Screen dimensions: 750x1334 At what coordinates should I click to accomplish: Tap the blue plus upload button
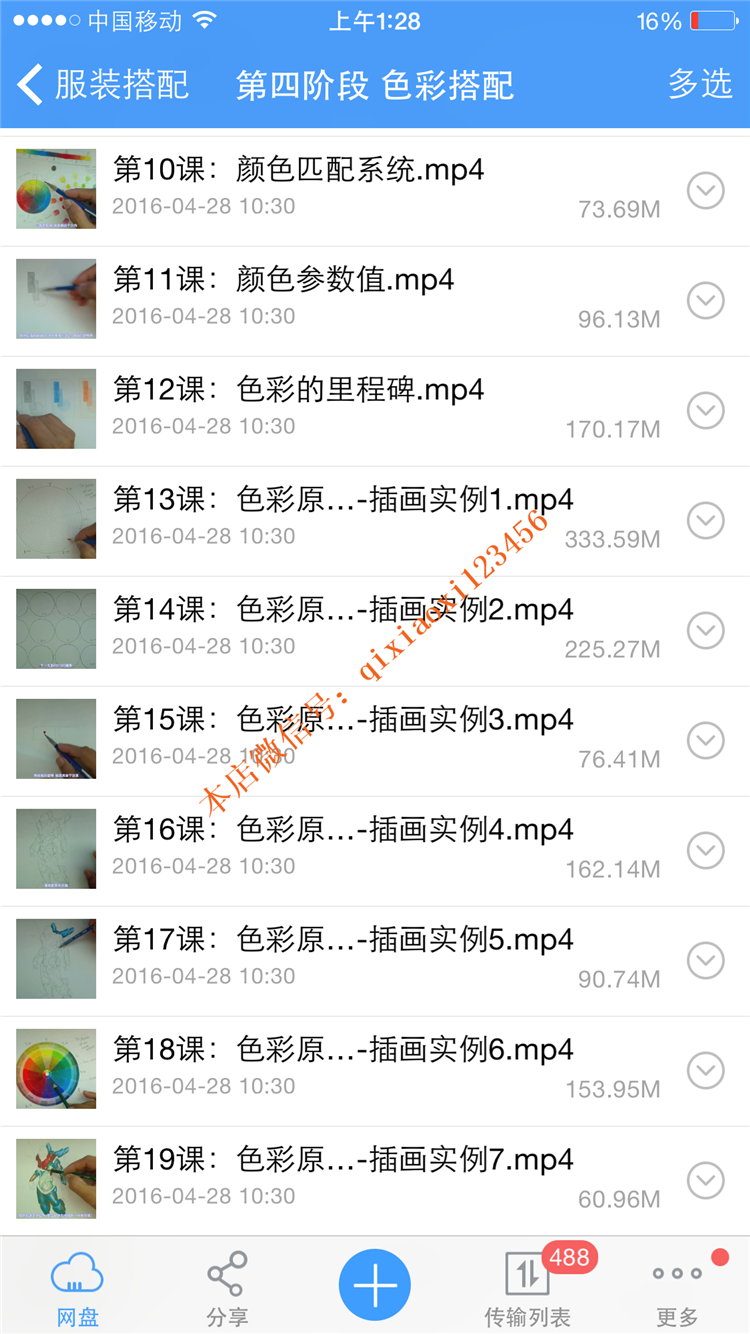pos(375,1285)
